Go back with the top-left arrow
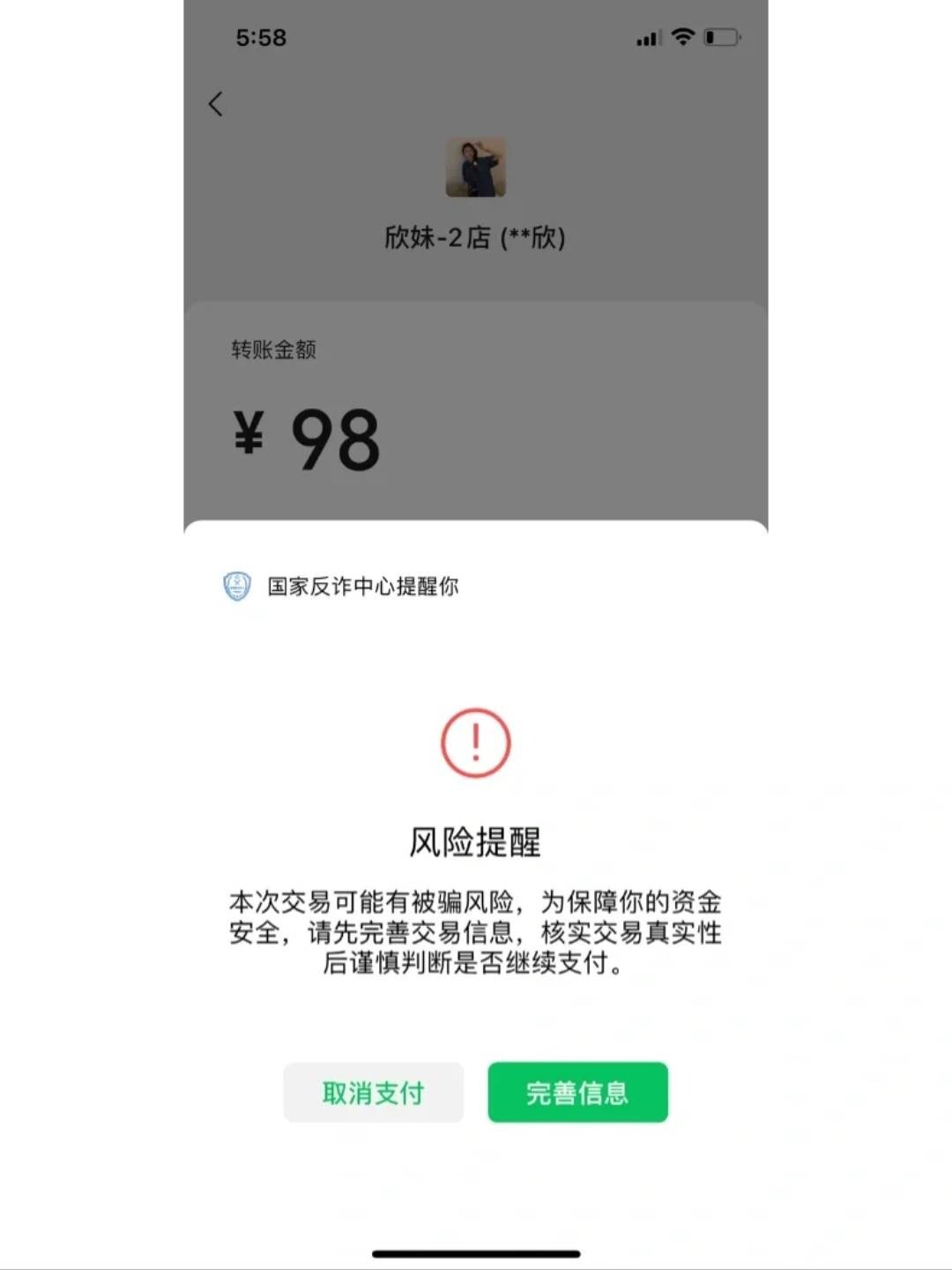The image size is (952, 1270). pos(216,104)
